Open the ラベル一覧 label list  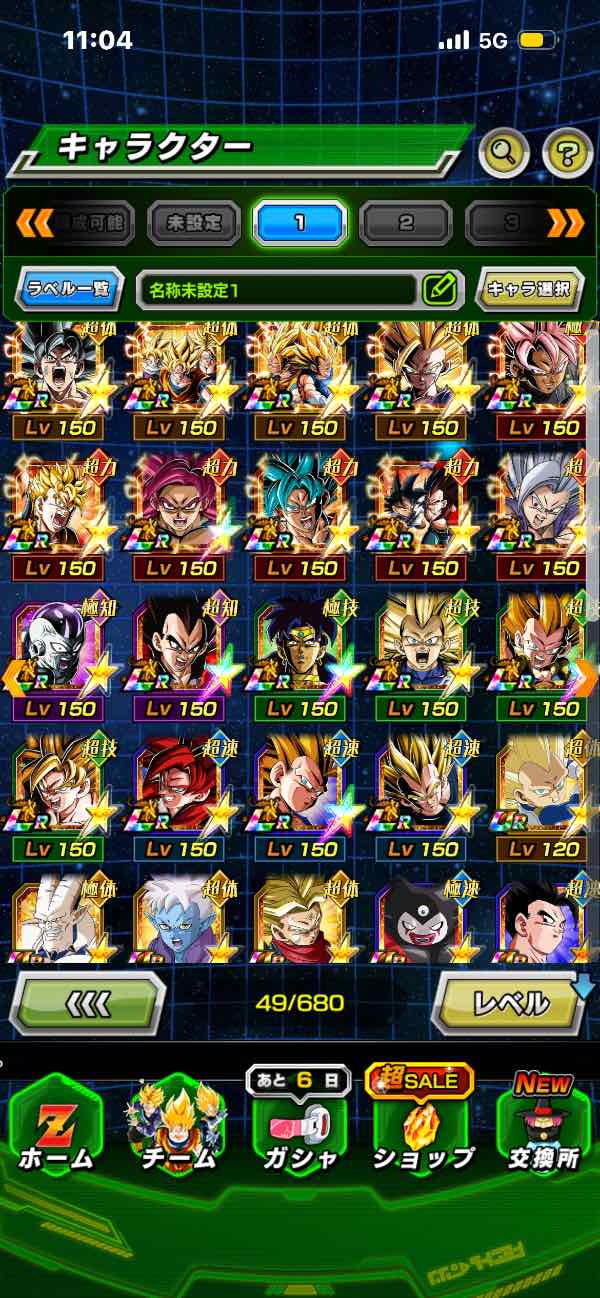tap(70, 290)
